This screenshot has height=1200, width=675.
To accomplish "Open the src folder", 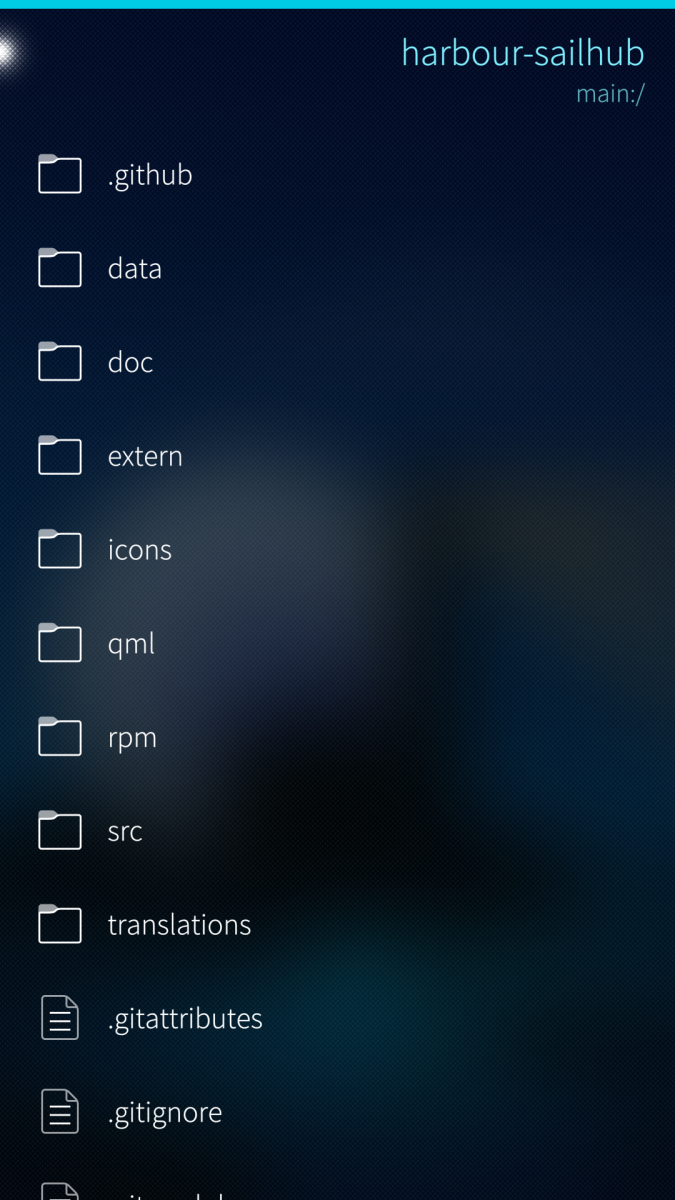I will point(125,831).
